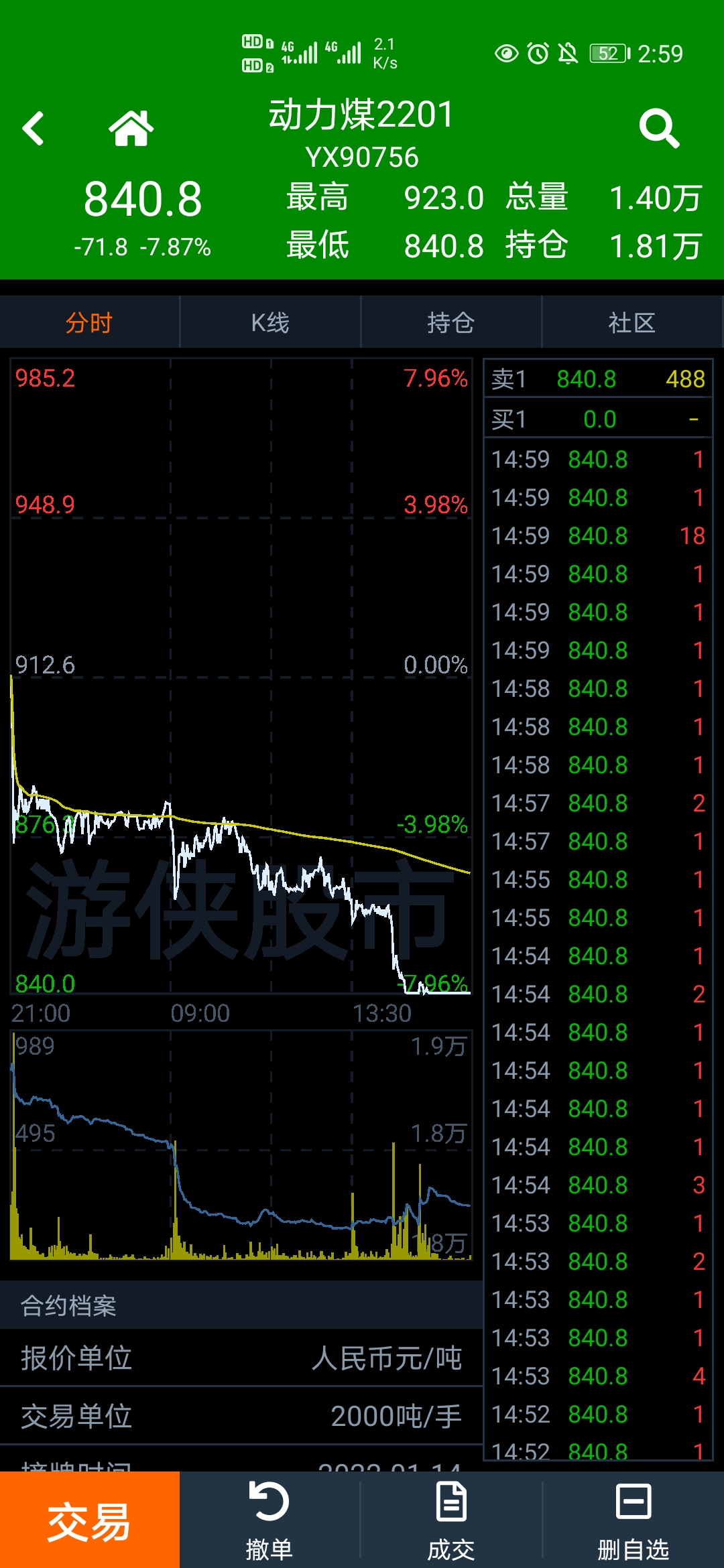Switch to the 持仓 tab
The height and width of the screenshot is (1568, 724).
point(451,323)
